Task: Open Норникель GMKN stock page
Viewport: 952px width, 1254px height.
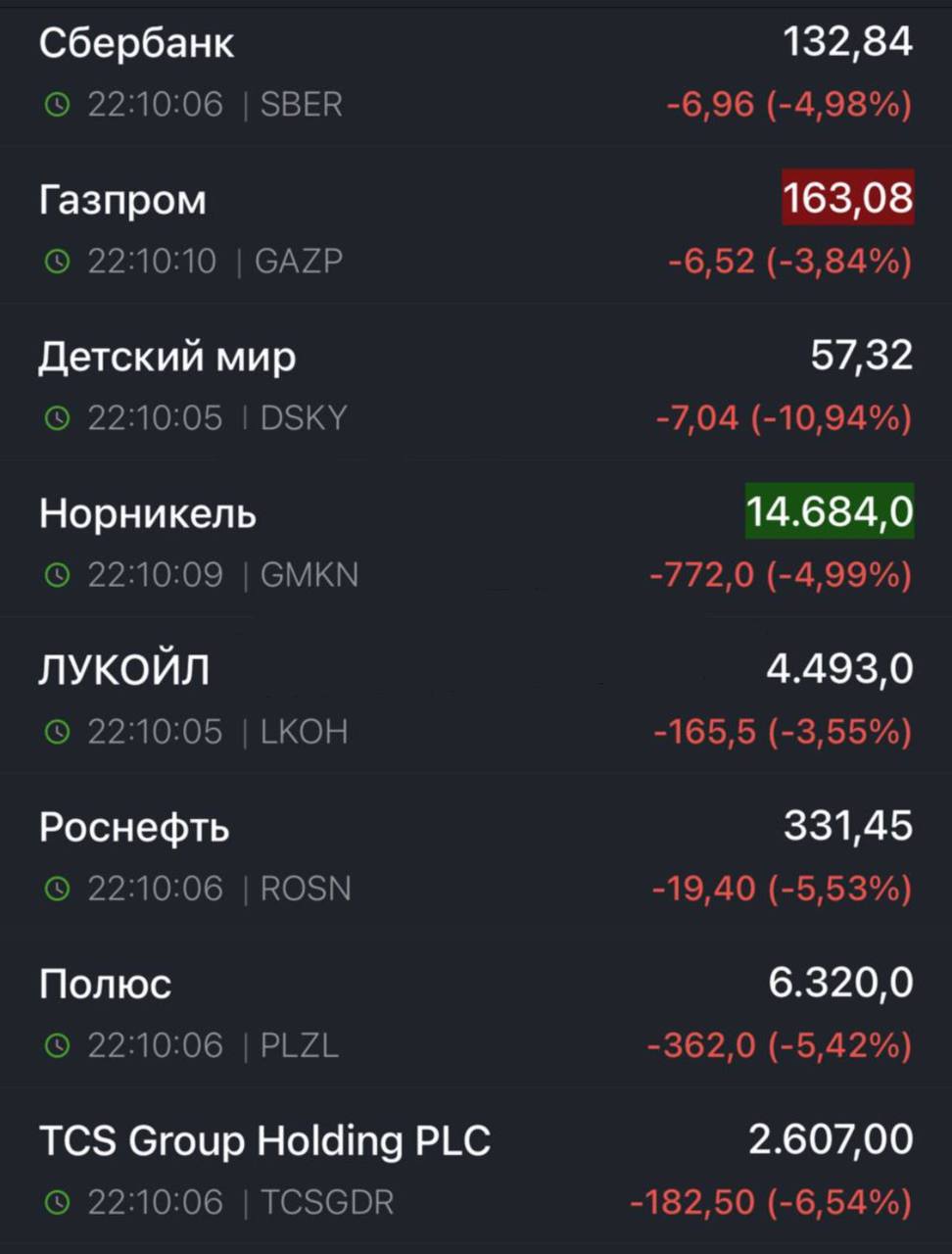Action: [476, 543]
